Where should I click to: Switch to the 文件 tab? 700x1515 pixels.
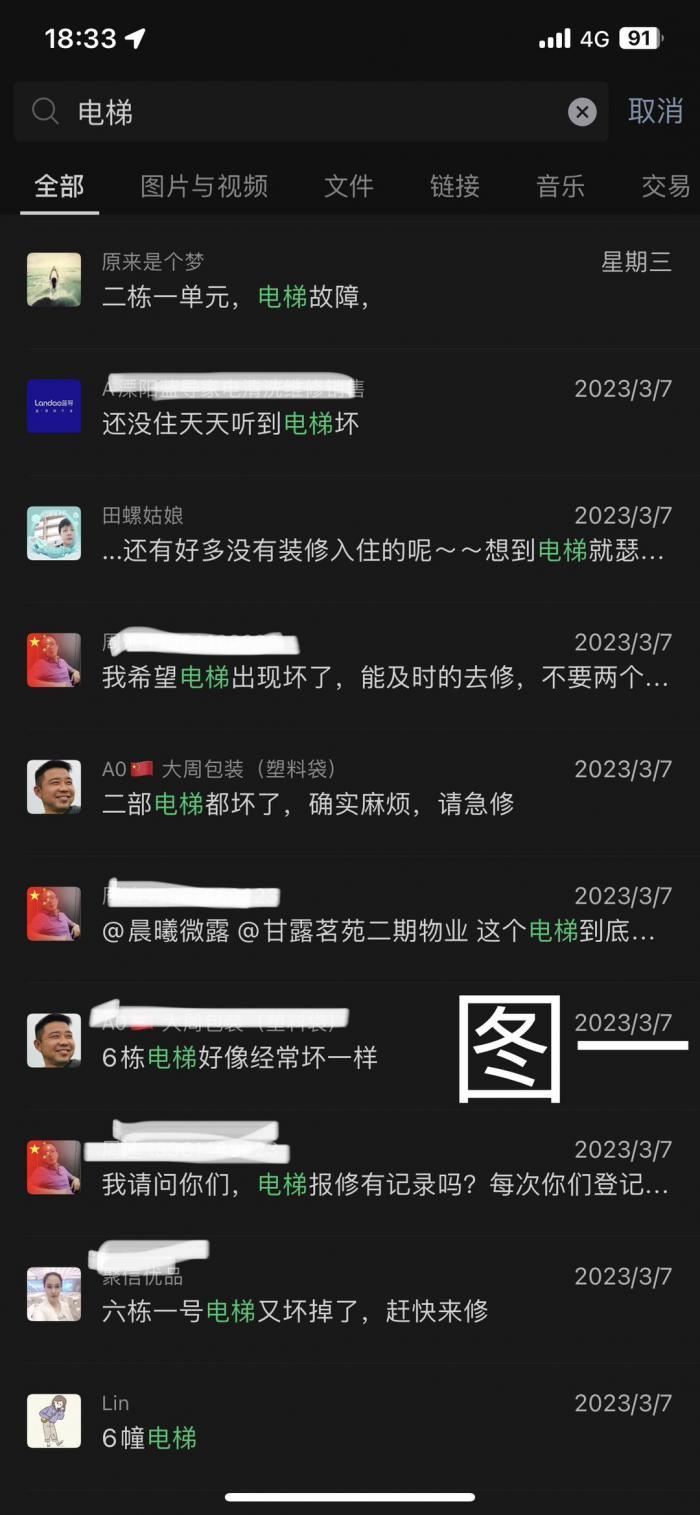(348, 186)
